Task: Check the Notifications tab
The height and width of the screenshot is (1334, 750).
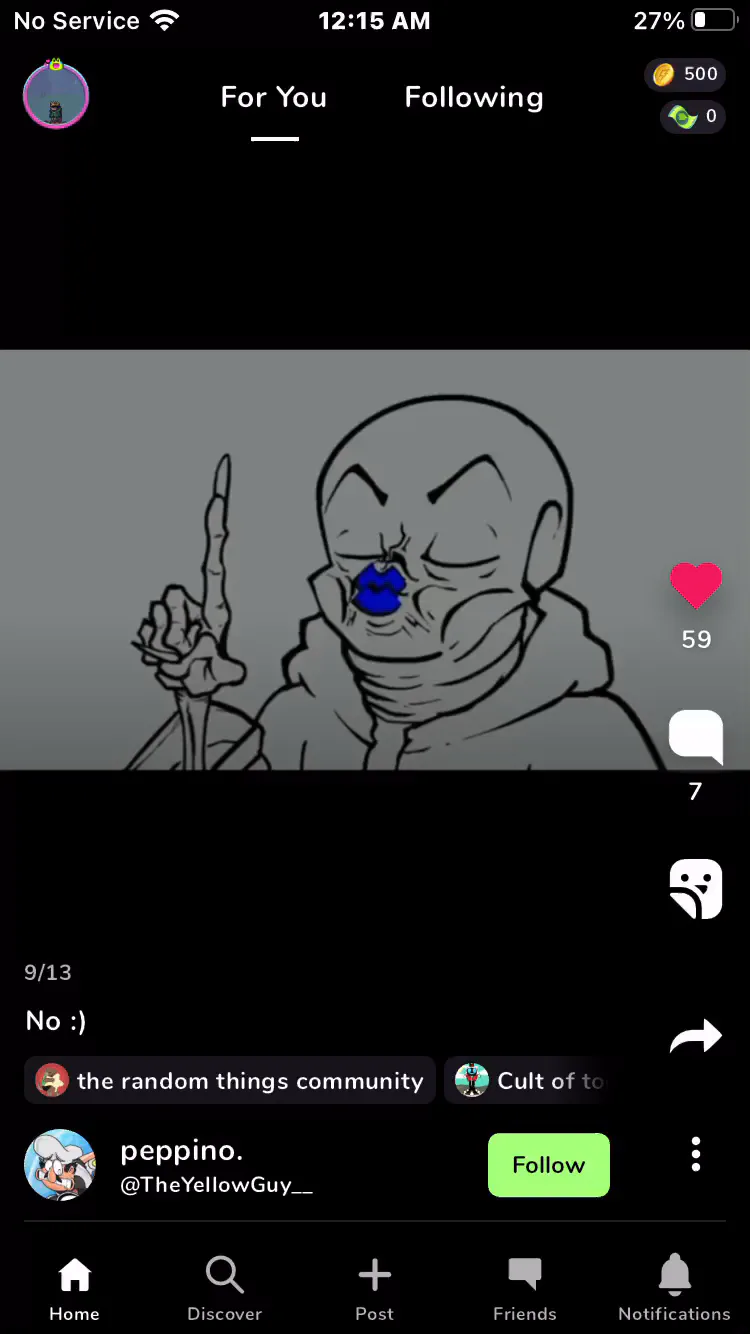Action: point(675,1288)
